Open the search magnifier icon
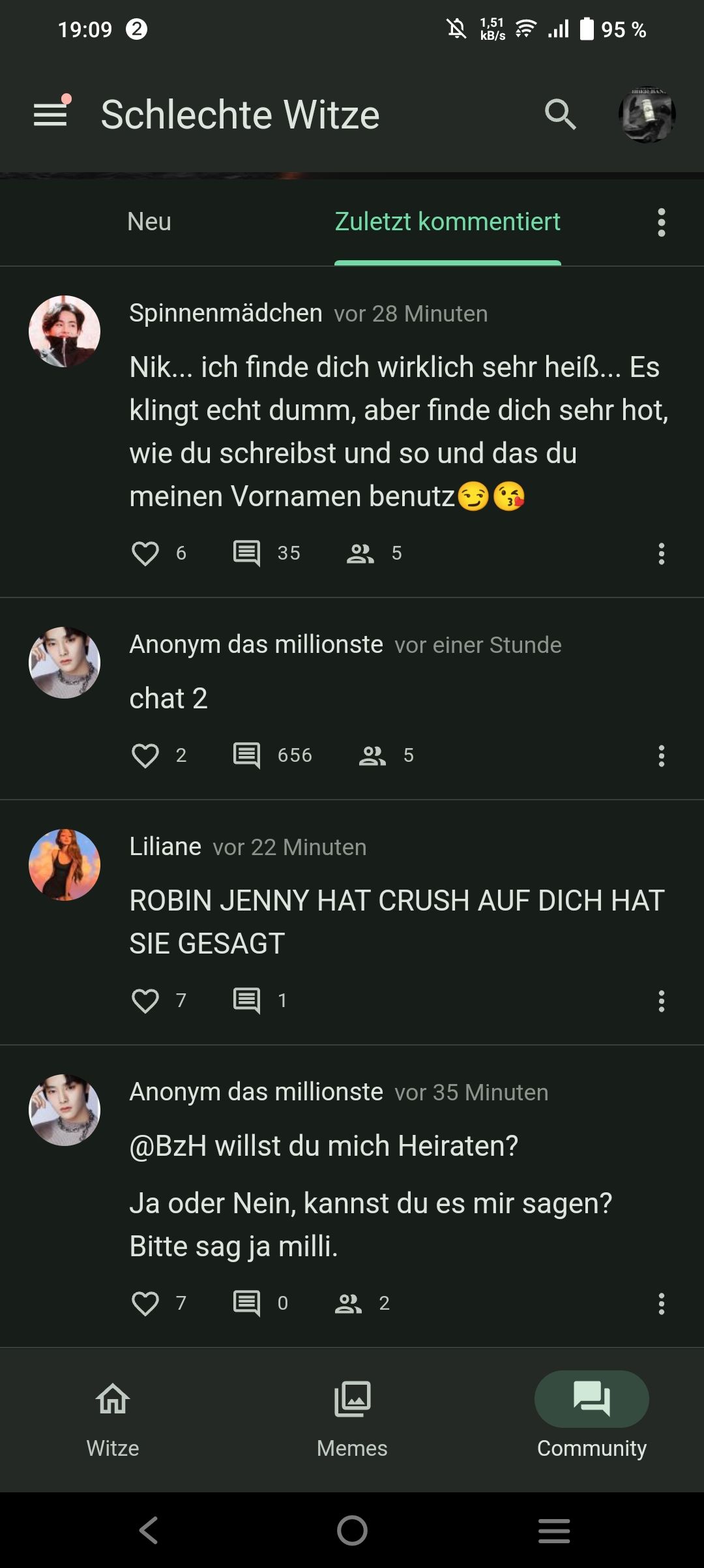704x1568 pixels. [560, 115]
